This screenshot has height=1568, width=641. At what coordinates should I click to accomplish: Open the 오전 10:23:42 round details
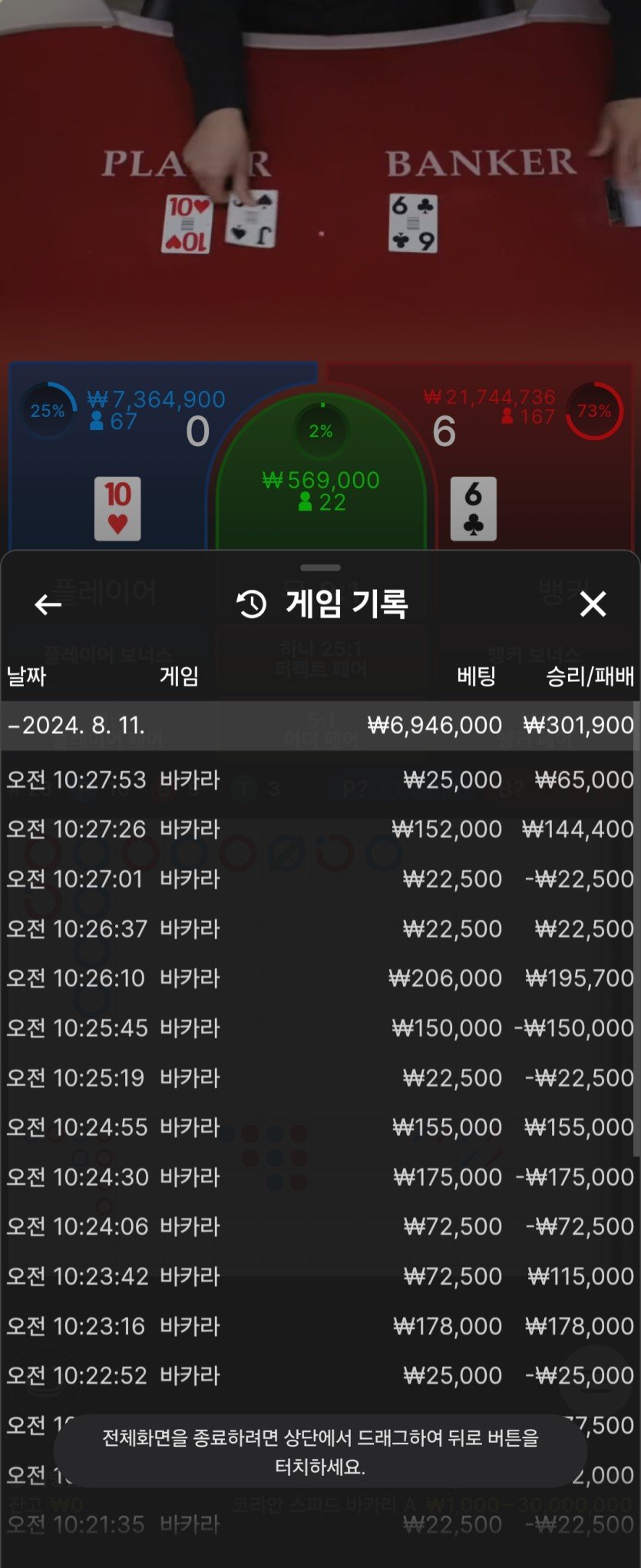(x=320, y=1276)
